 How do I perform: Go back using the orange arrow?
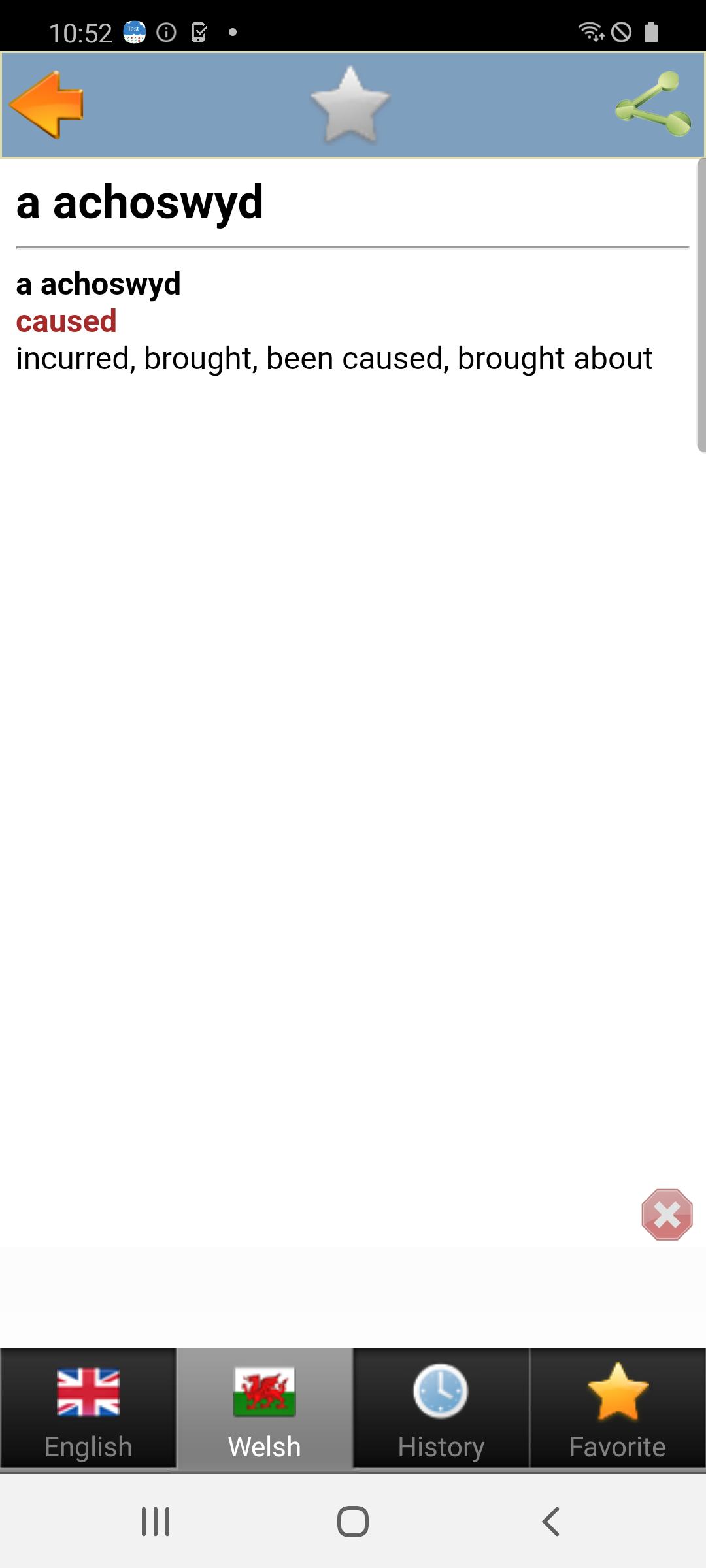(46, 105)
